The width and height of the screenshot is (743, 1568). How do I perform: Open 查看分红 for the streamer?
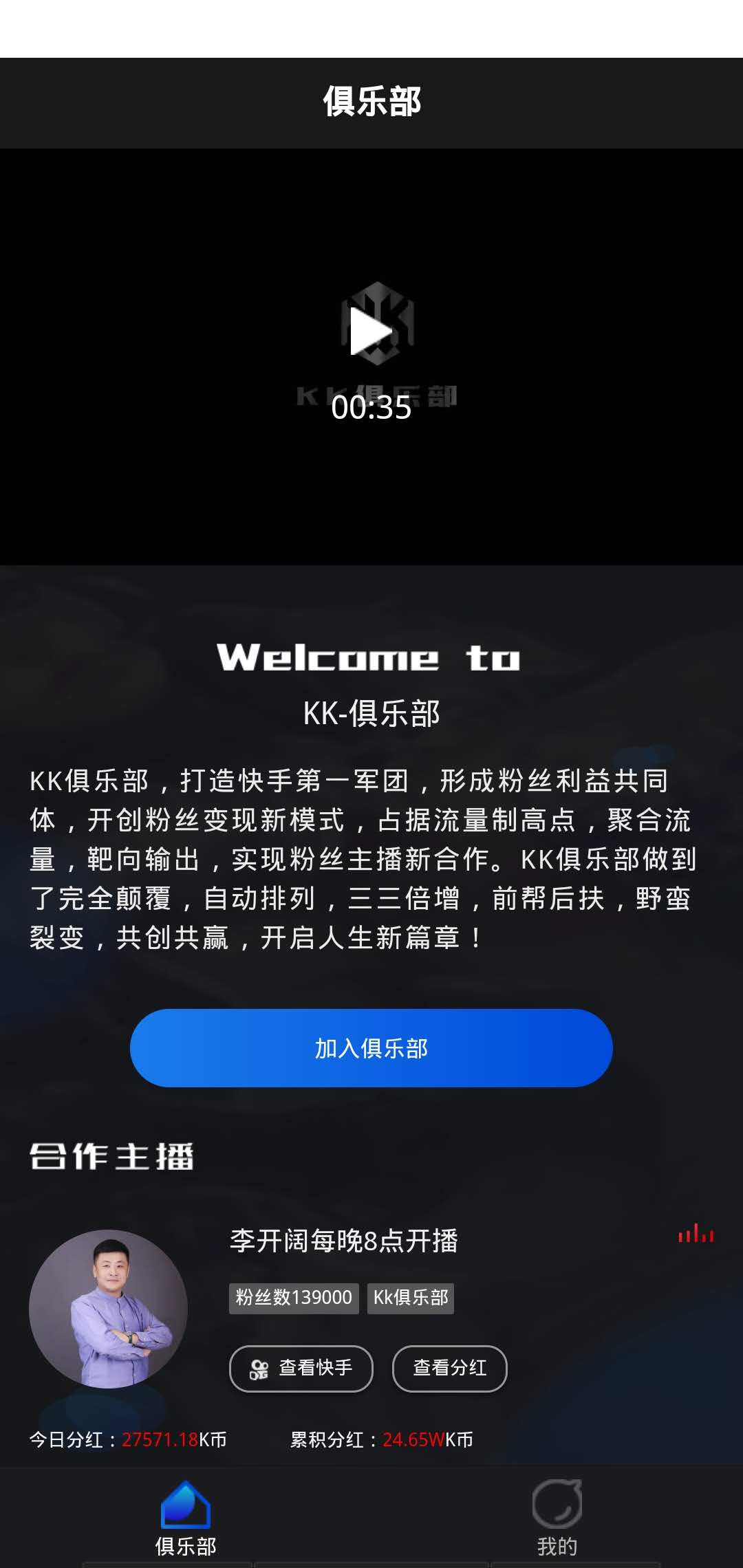(x=449, y=1369)
